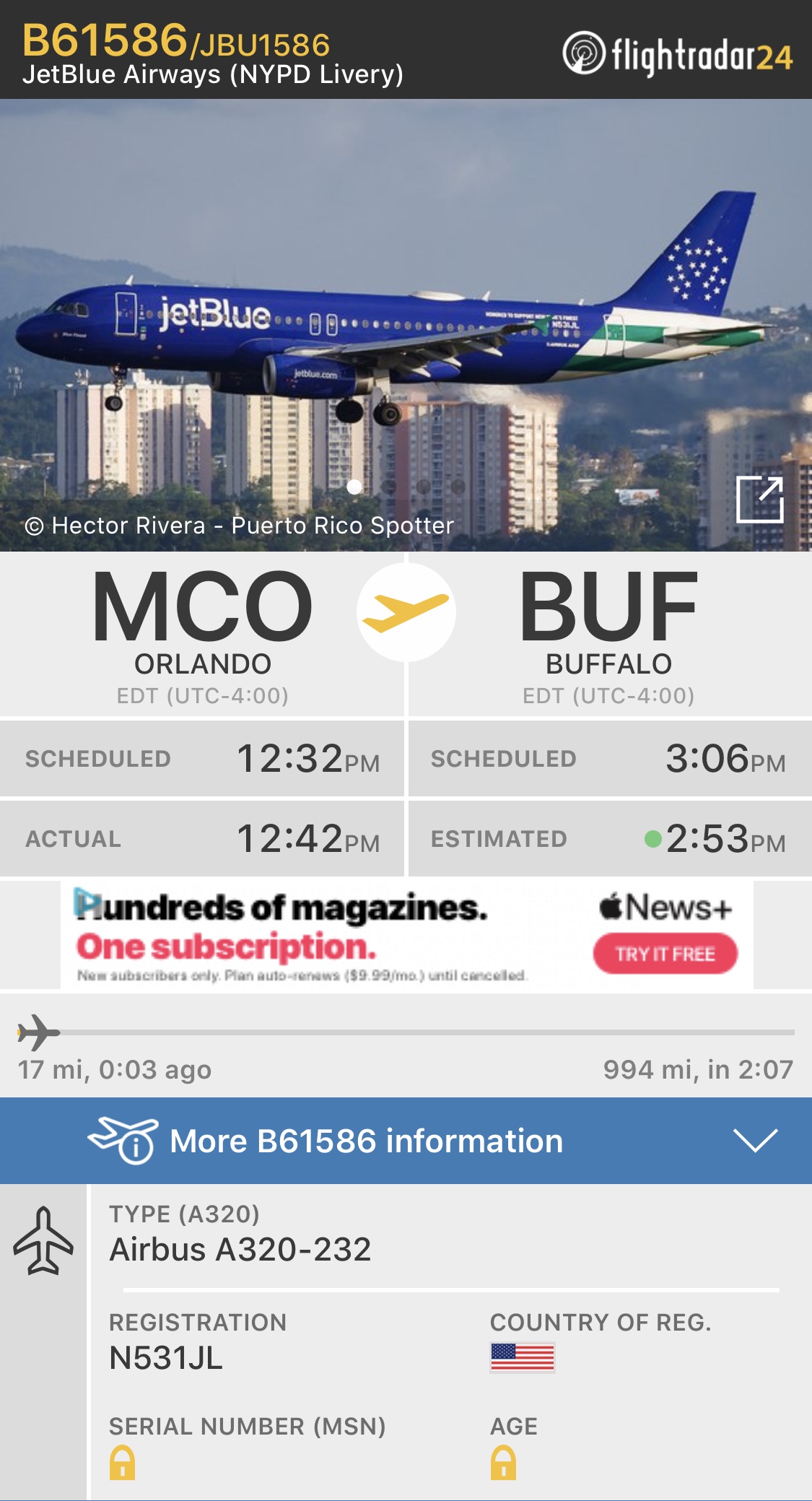Unlock the Serial Number (MSN) field
812x1501 pixels.
122,1463
